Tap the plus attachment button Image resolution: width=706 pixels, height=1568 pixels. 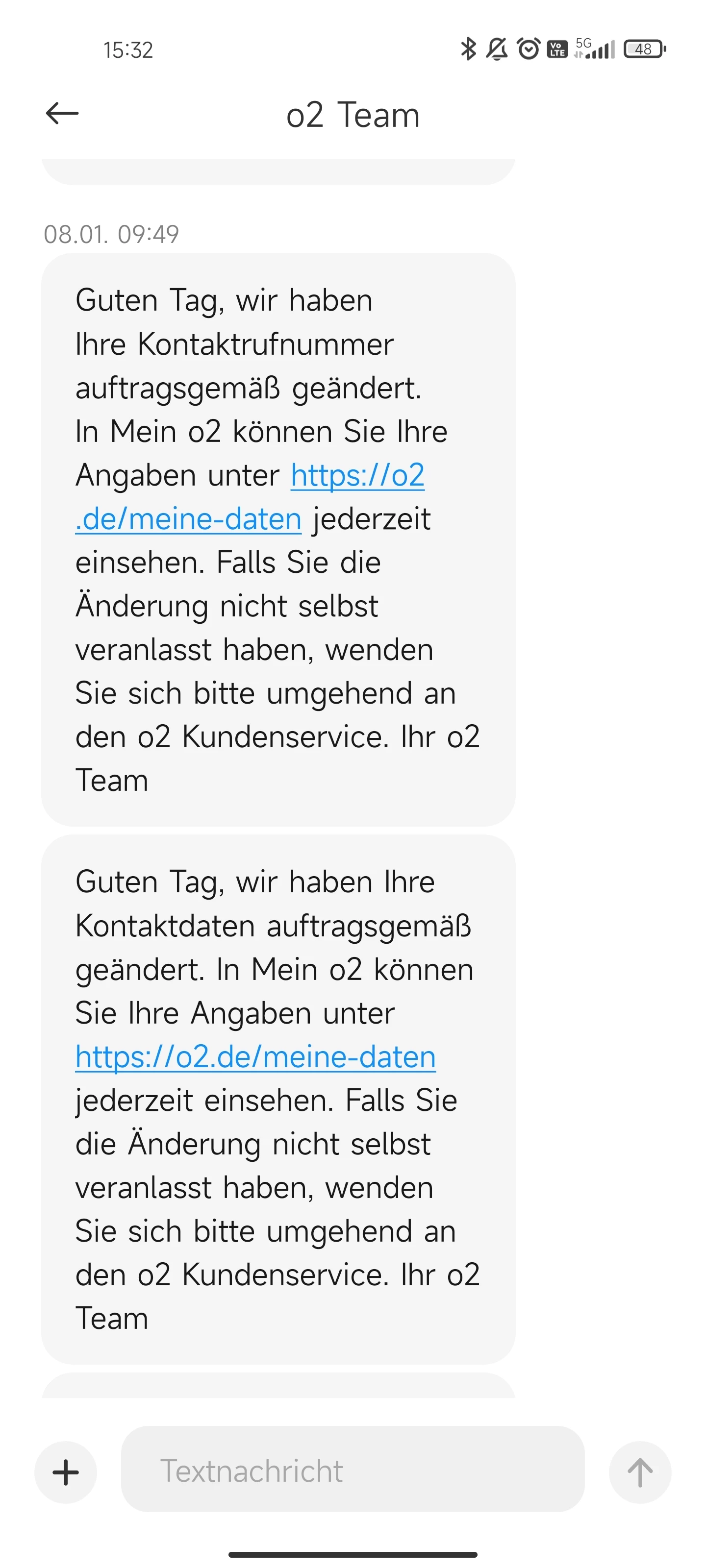pos(66,1472)
